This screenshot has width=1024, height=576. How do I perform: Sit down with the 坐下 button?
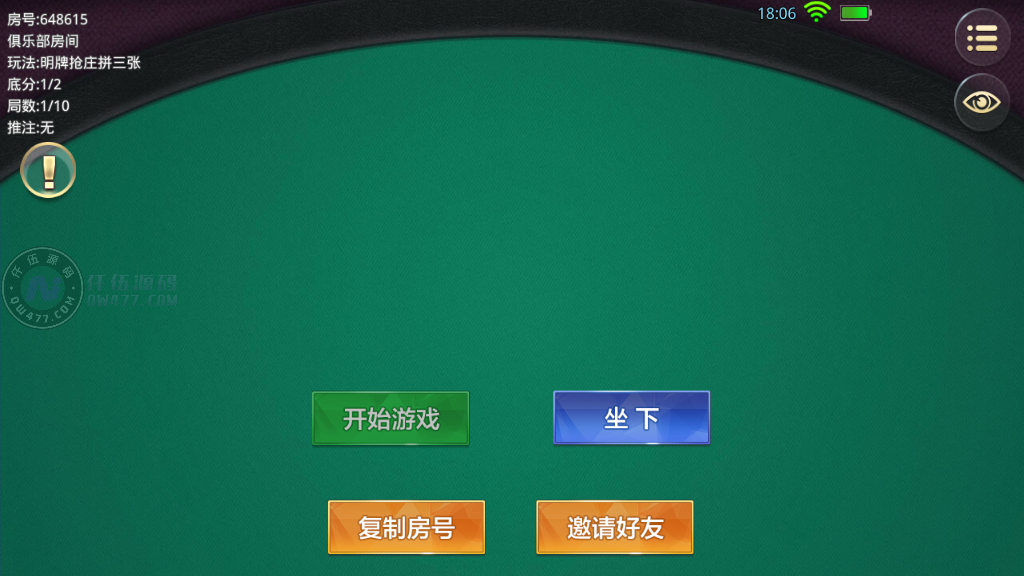coord(631,418)
